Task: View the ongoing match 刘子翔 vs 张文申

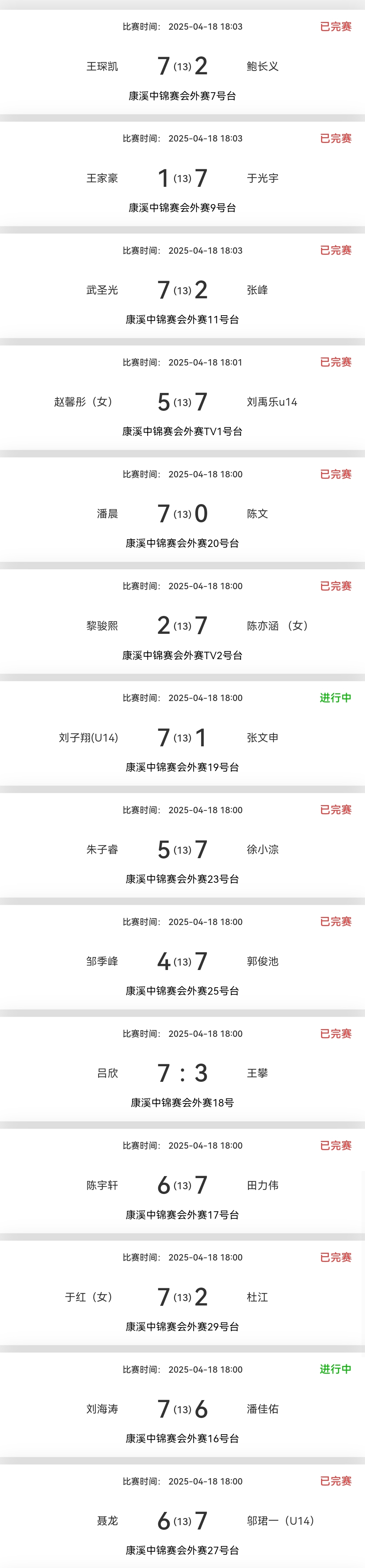Action: [x=182, y=738]
